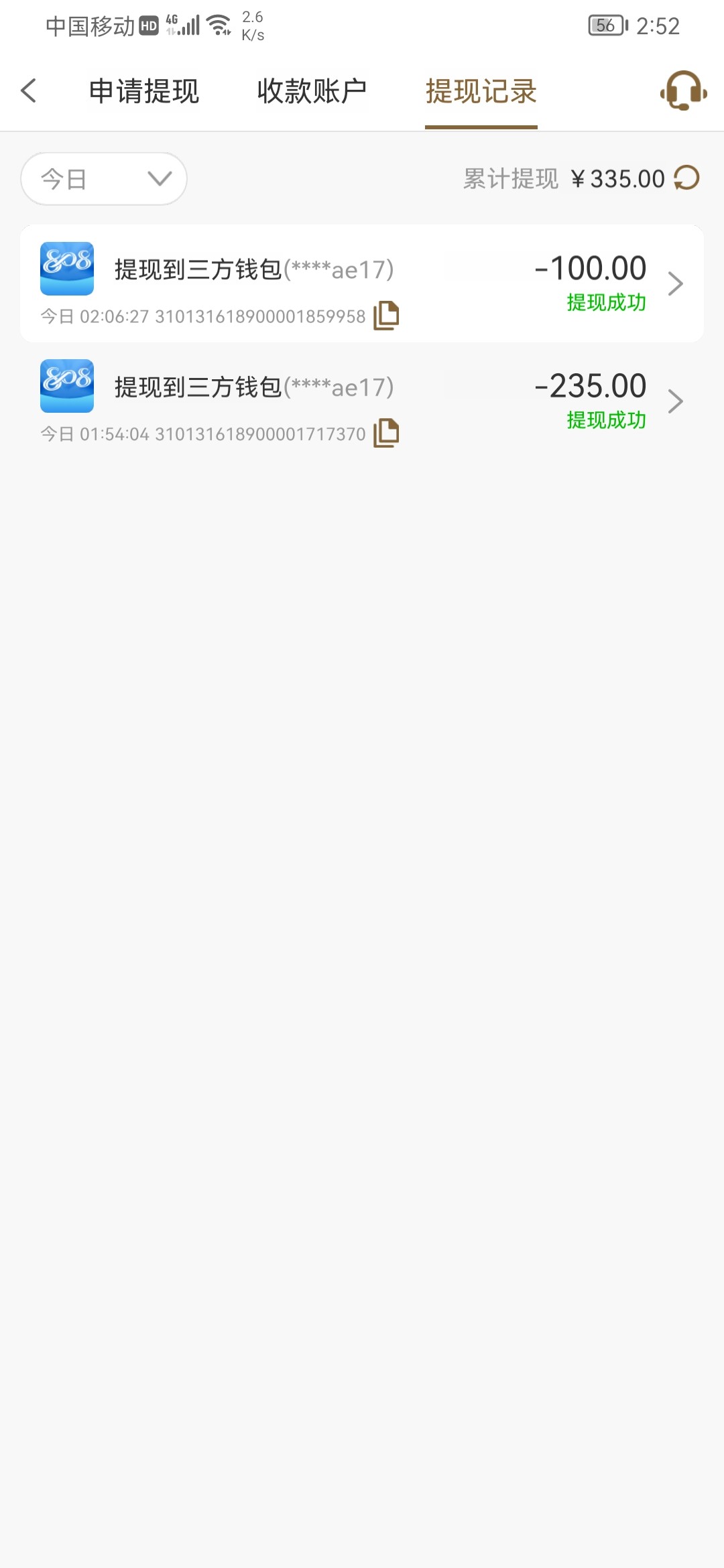Copy order number ending 1859958
The height and width of the screenshot is (1568, 724).
click(x=386, y=315)
